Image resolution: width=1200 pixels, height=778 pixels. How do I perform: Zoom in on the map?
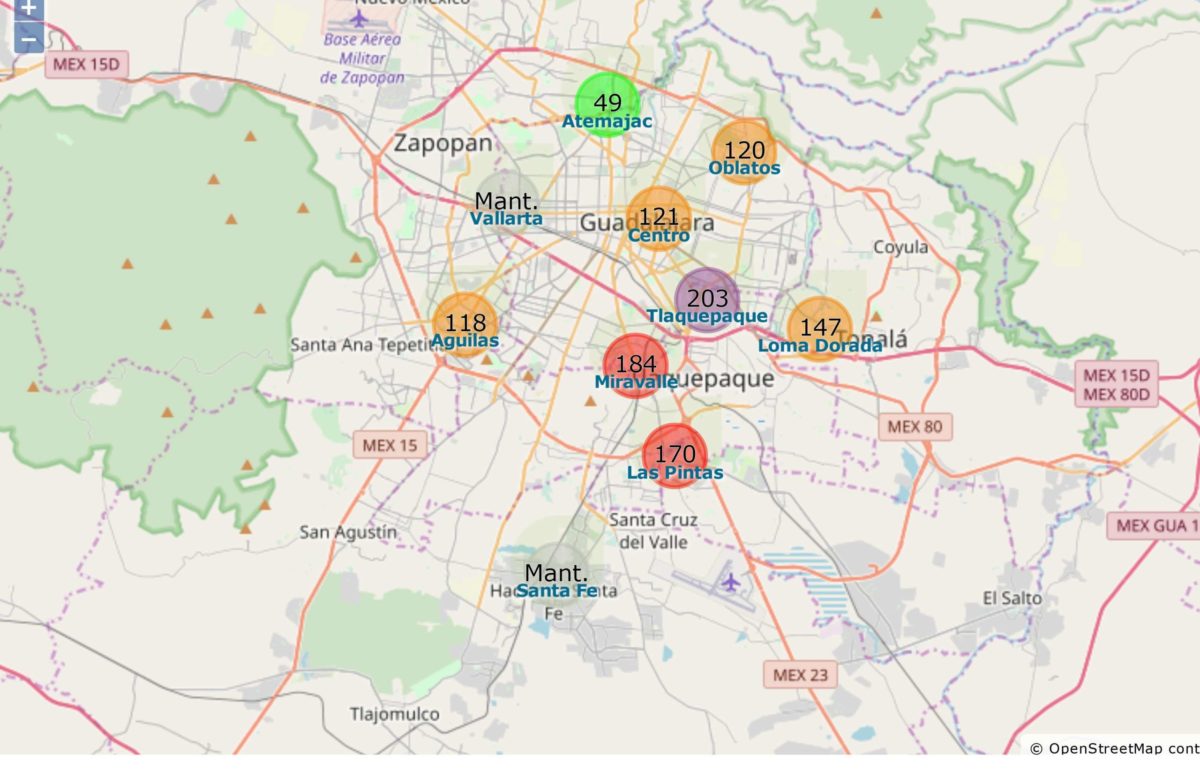pyautogui.click(x=29, y=8)
